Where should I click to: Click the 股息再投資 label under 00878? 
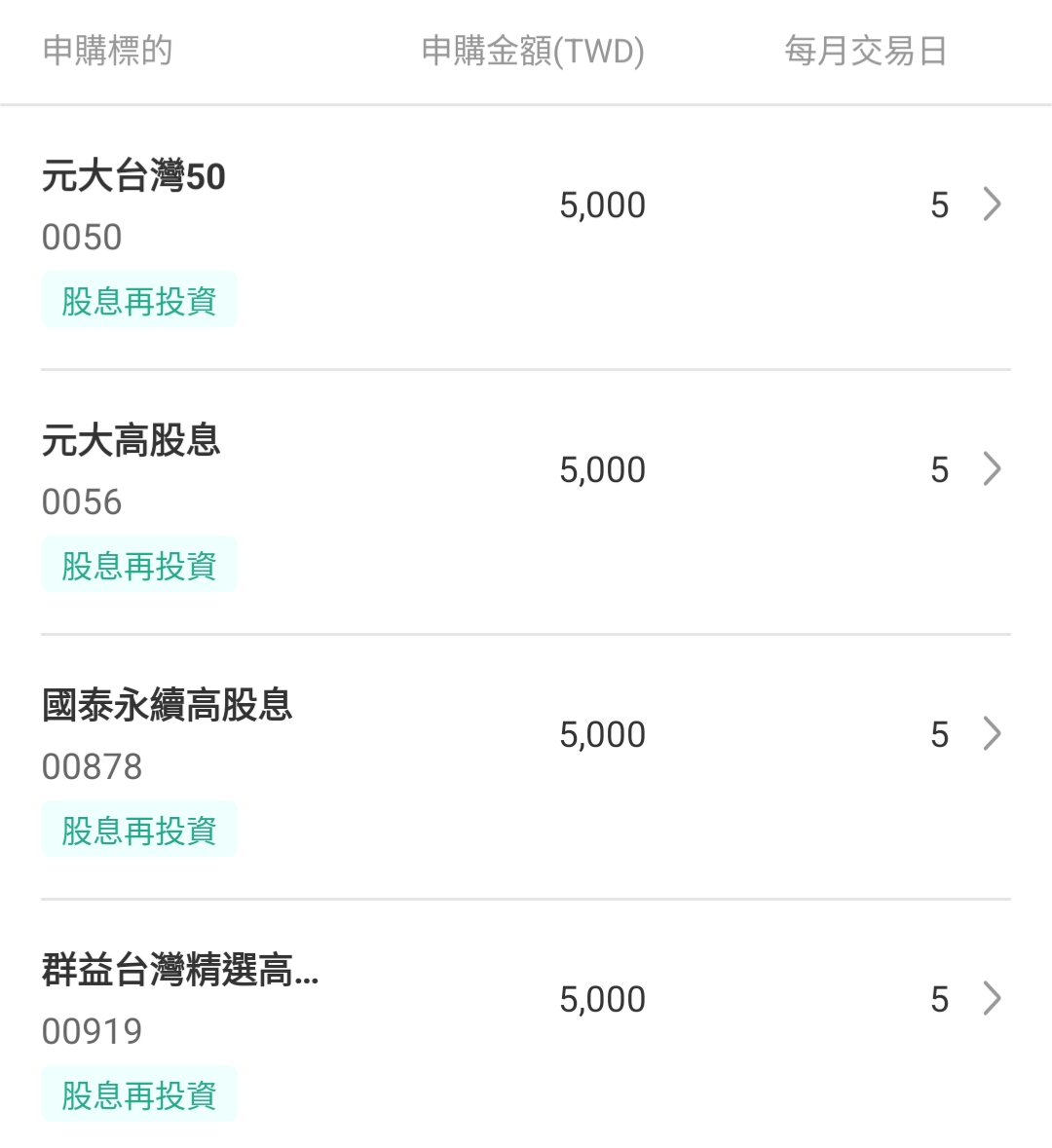point(138,829)
